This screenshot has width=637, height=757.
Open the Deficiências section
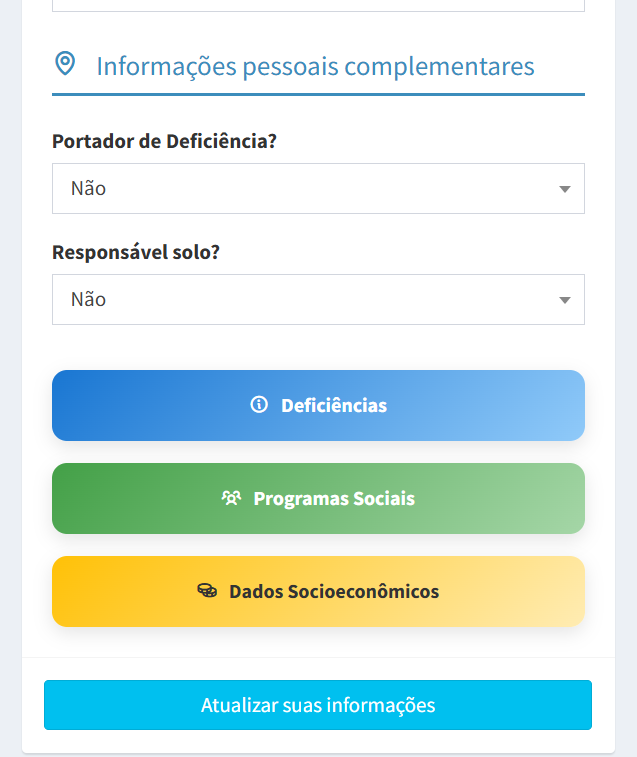pyautogui.click(x=318, y=405)
